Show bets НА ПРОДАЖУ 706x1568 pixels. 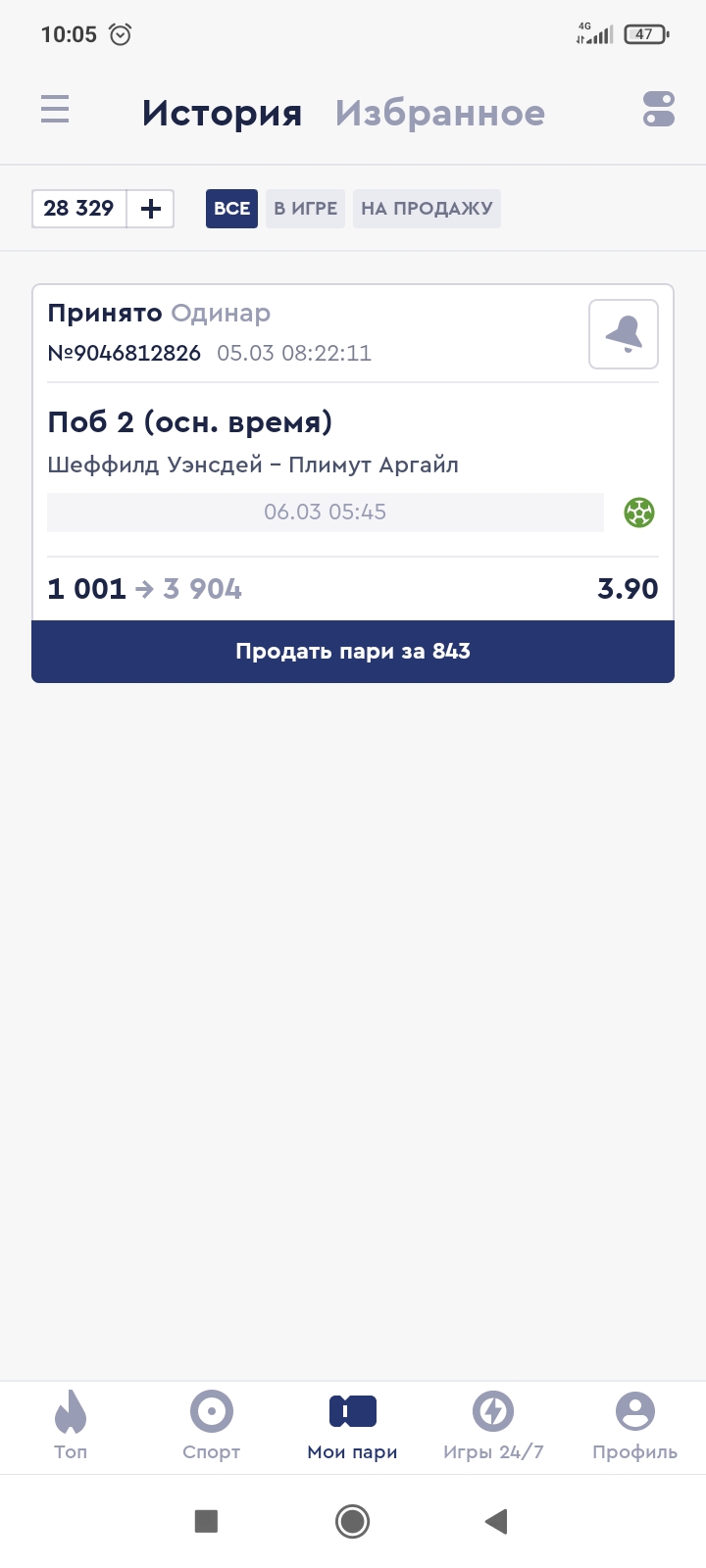point(427,209)
